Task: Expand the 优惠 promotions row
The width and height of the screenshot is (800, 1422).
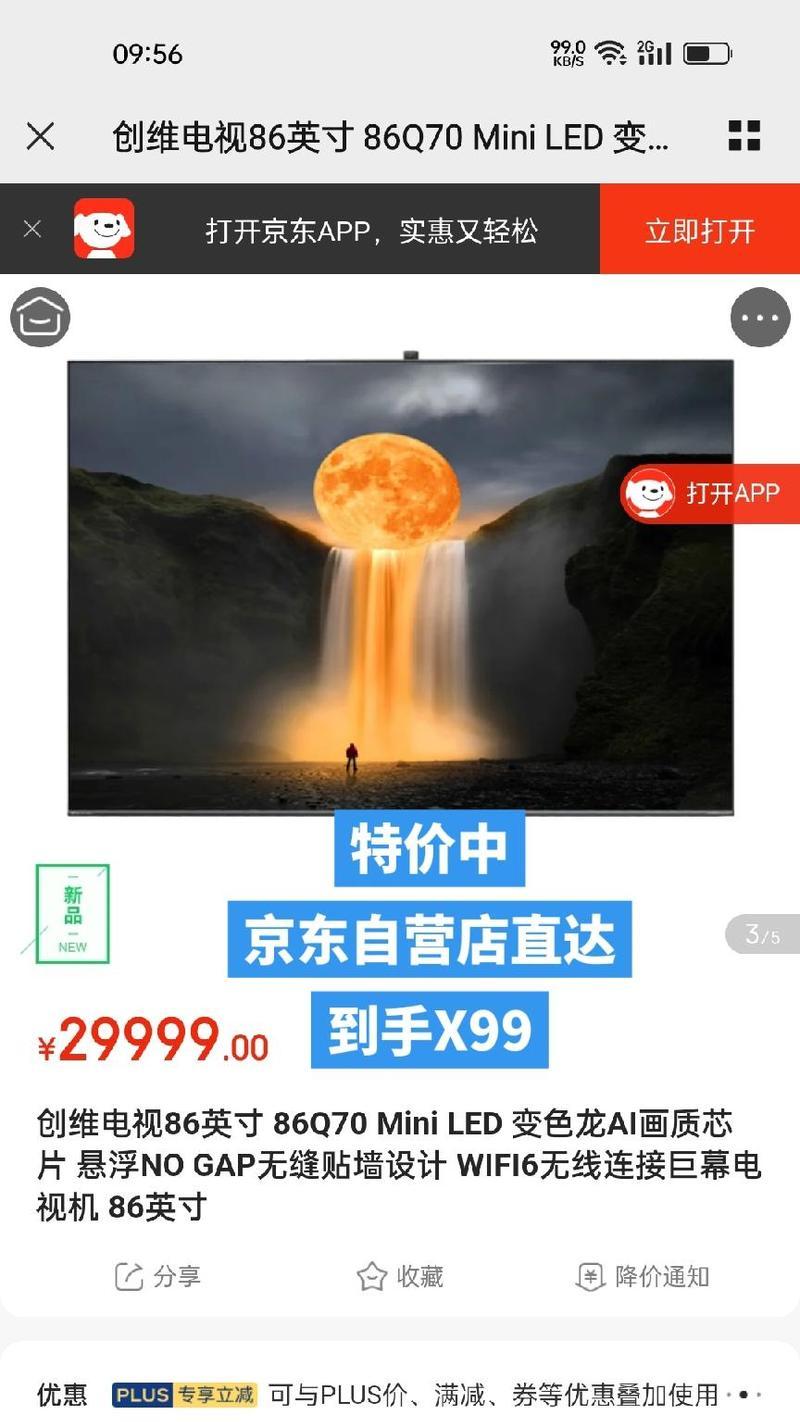Action: (745, 1393)
